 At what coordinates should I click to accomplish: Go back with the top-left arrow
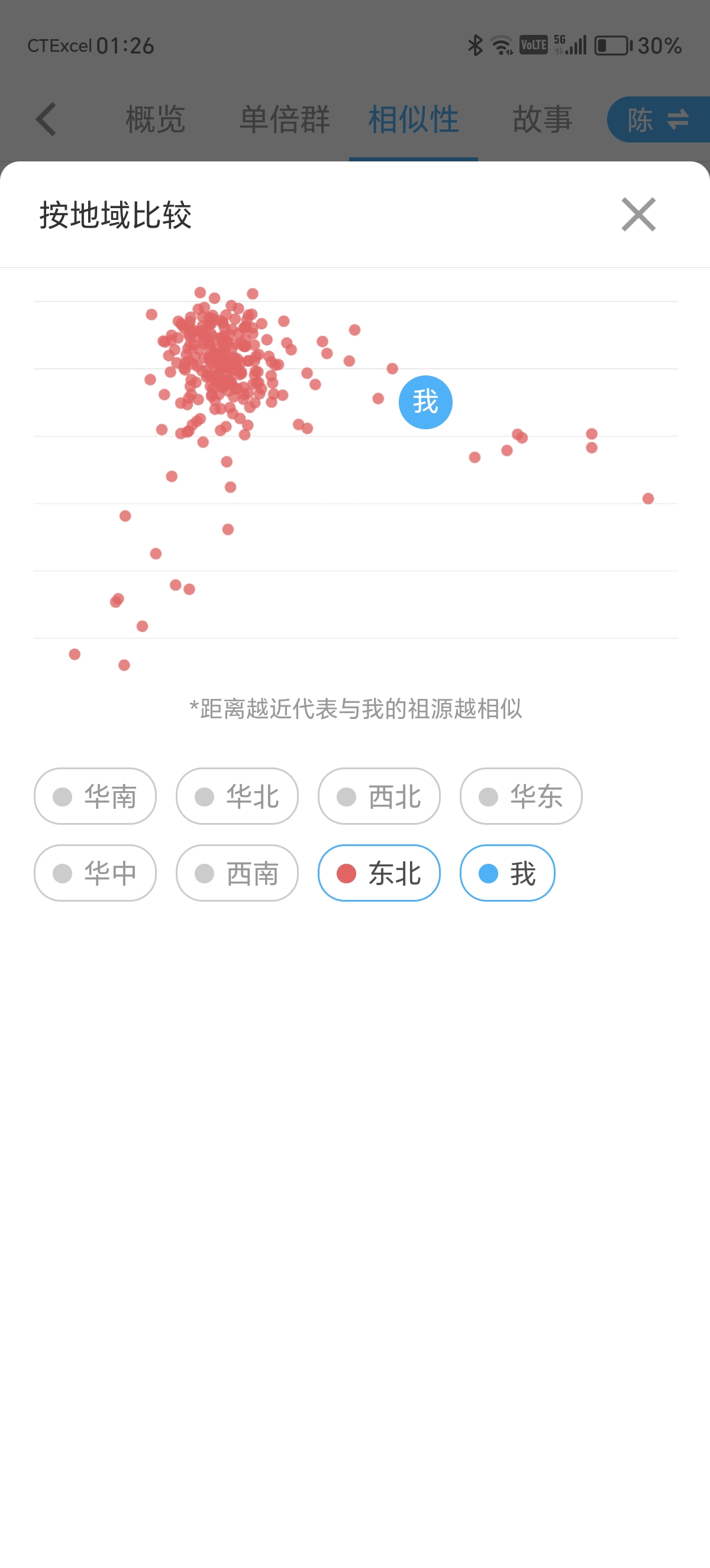(x=46, y=119)
